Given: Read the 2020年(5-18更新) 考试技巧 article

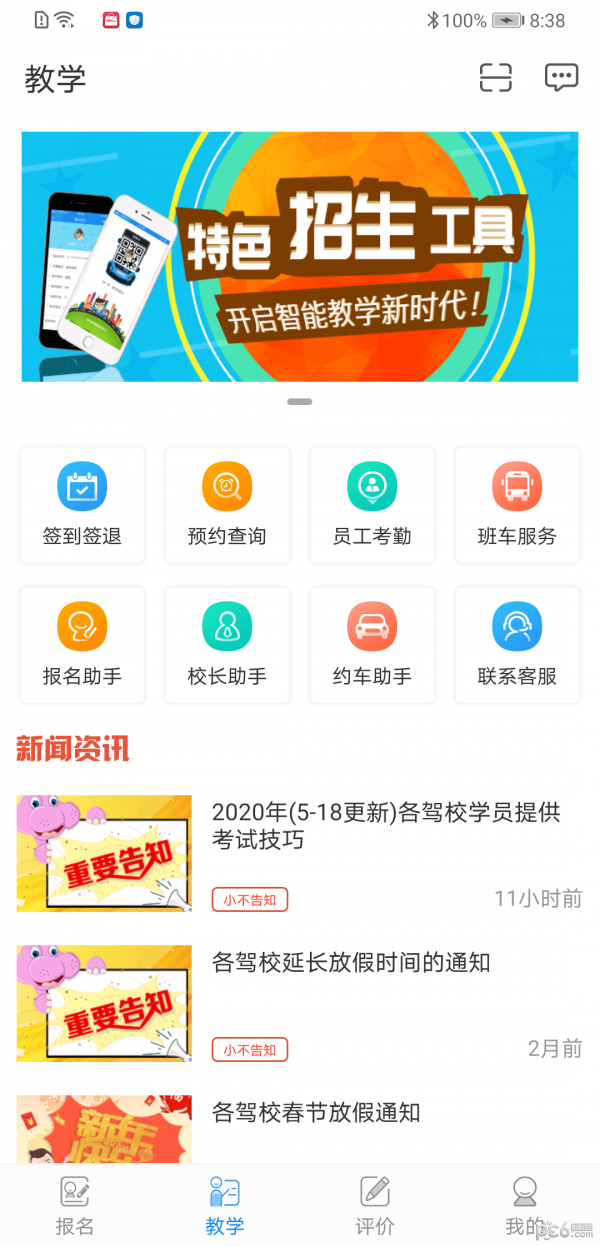Looking at the screenshot, I should (x=385, y=826).
